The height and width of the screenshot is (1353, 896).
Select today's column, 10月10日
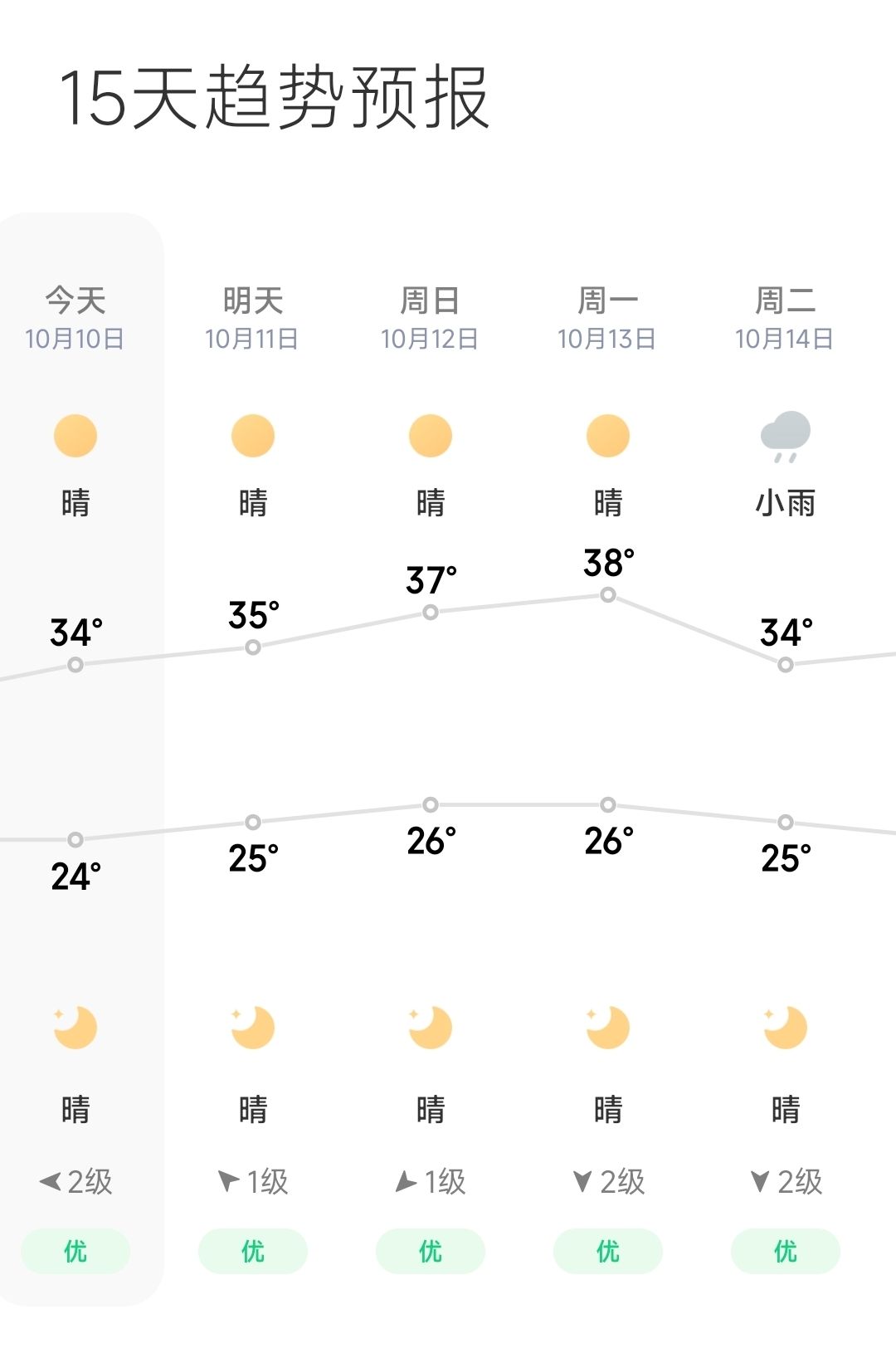tap(75, 319)
